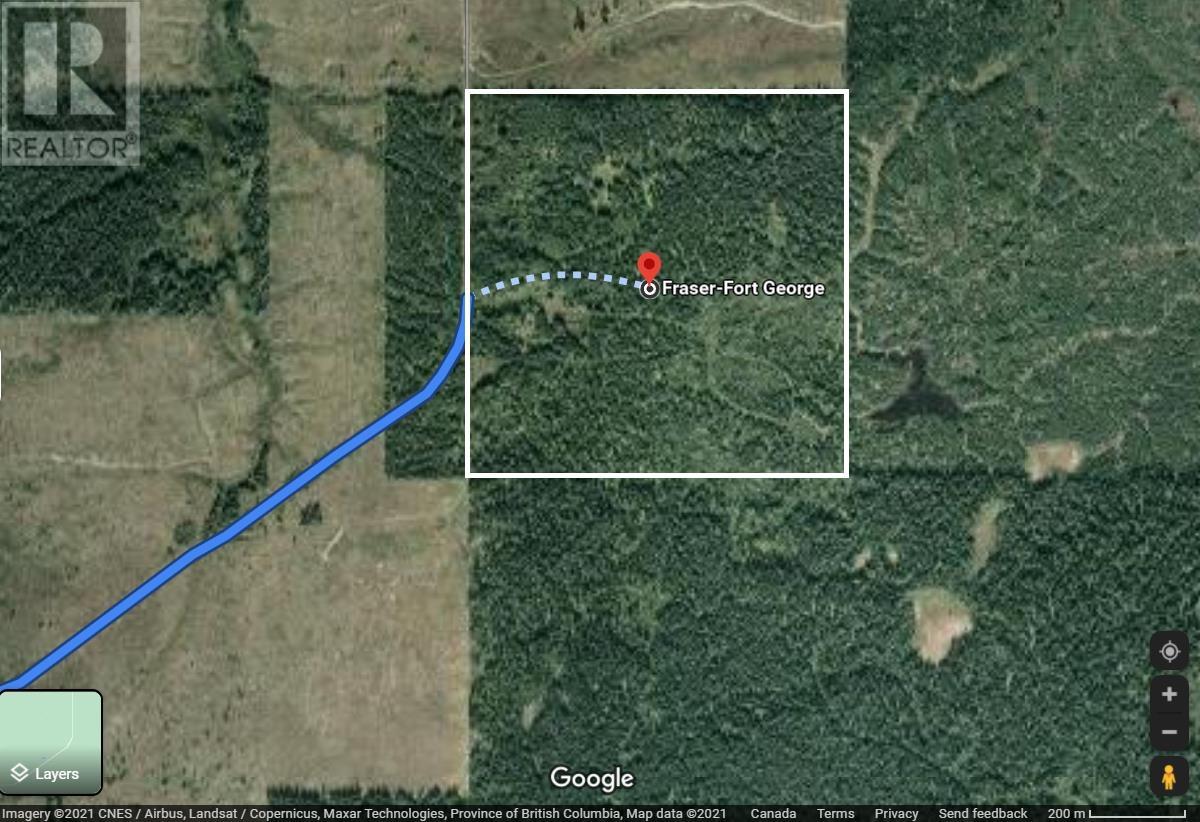Zoom in with the plus button
Viewport: 1200px width, 822px height.
[x=1169, y=695]
